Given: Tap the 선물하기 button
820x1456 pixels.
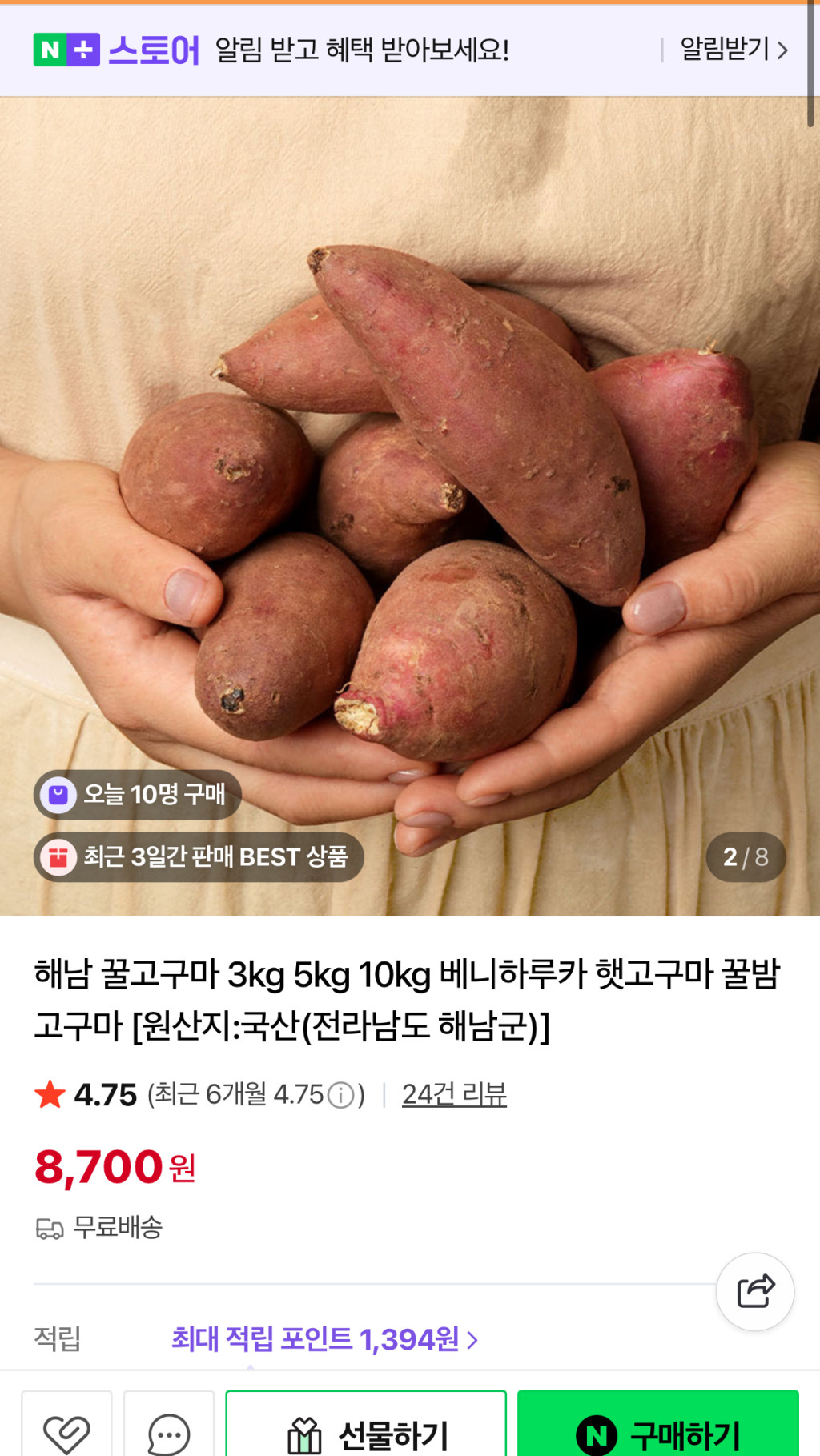Looking at the screenshot, I should (x=366, y=1431).
